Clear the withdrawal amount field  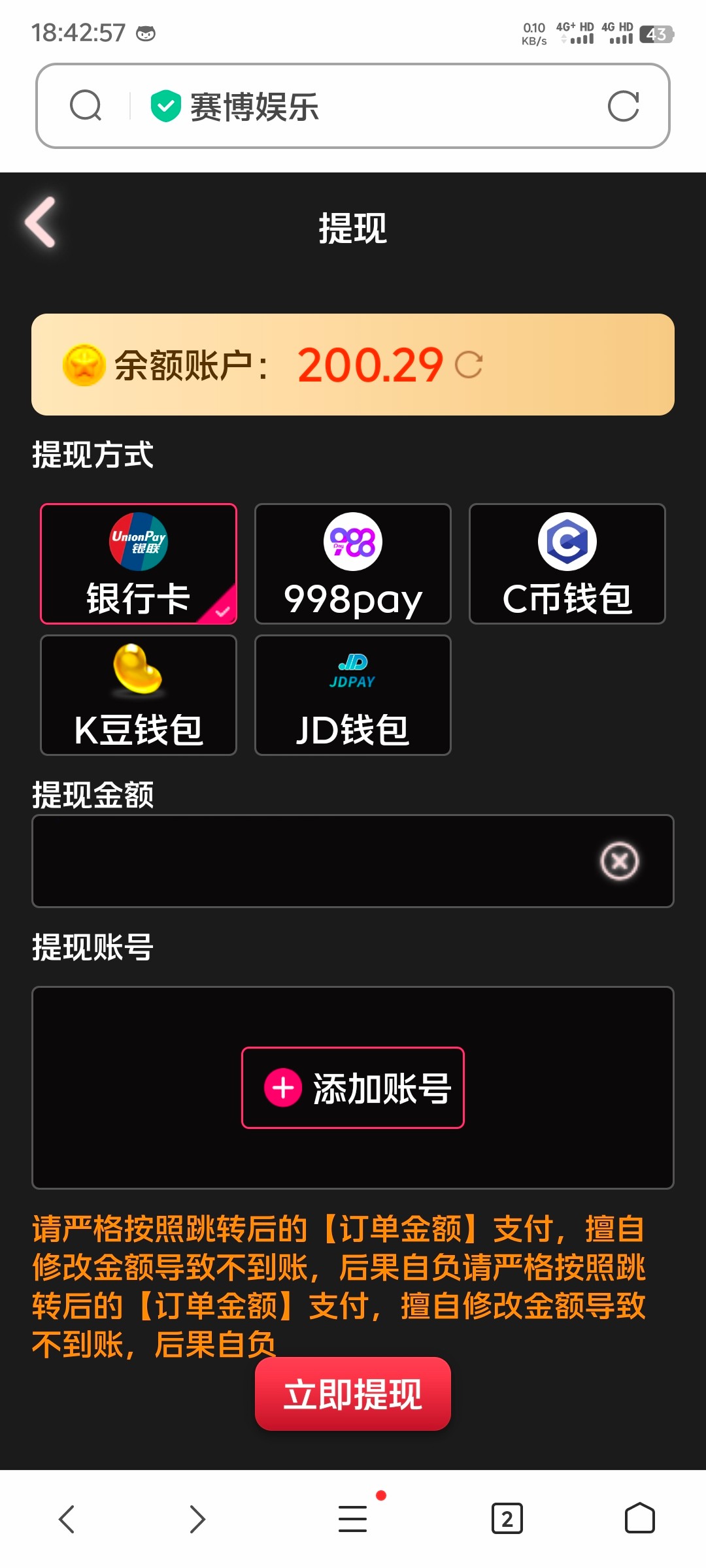(x=619, y=861)
